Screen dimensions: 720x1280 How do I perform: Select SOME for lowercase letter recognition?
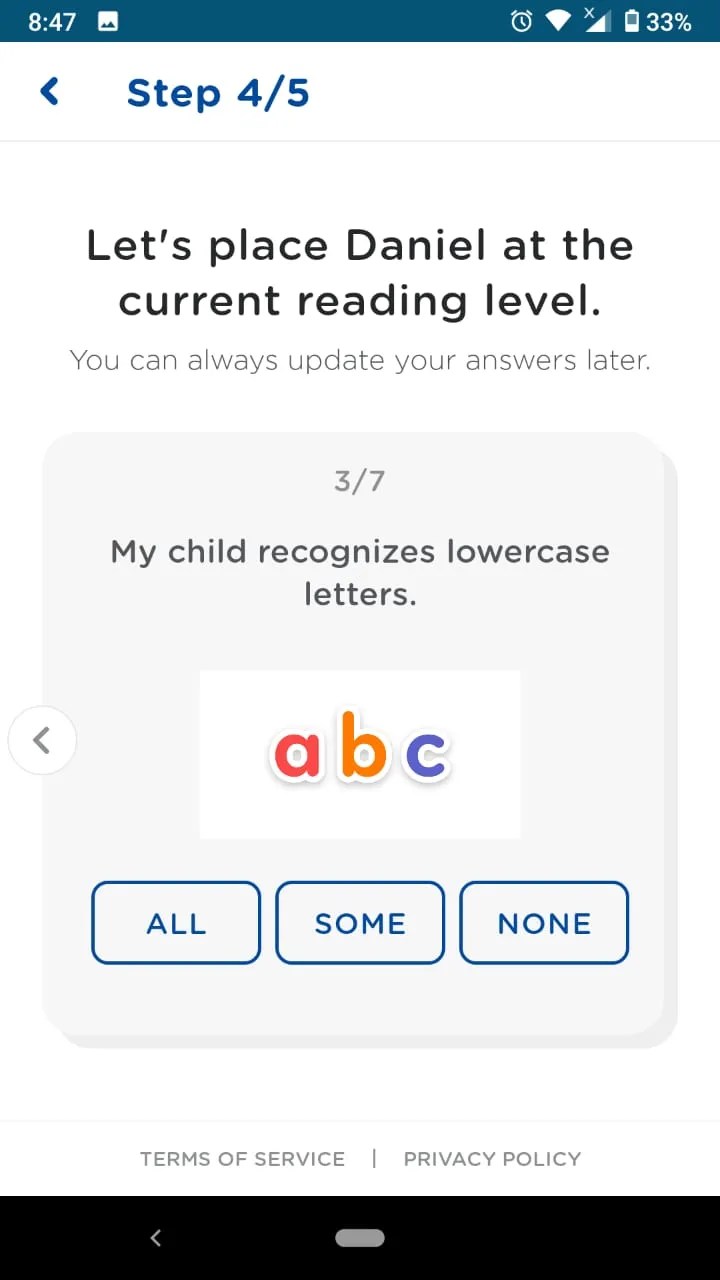(360, 922)
